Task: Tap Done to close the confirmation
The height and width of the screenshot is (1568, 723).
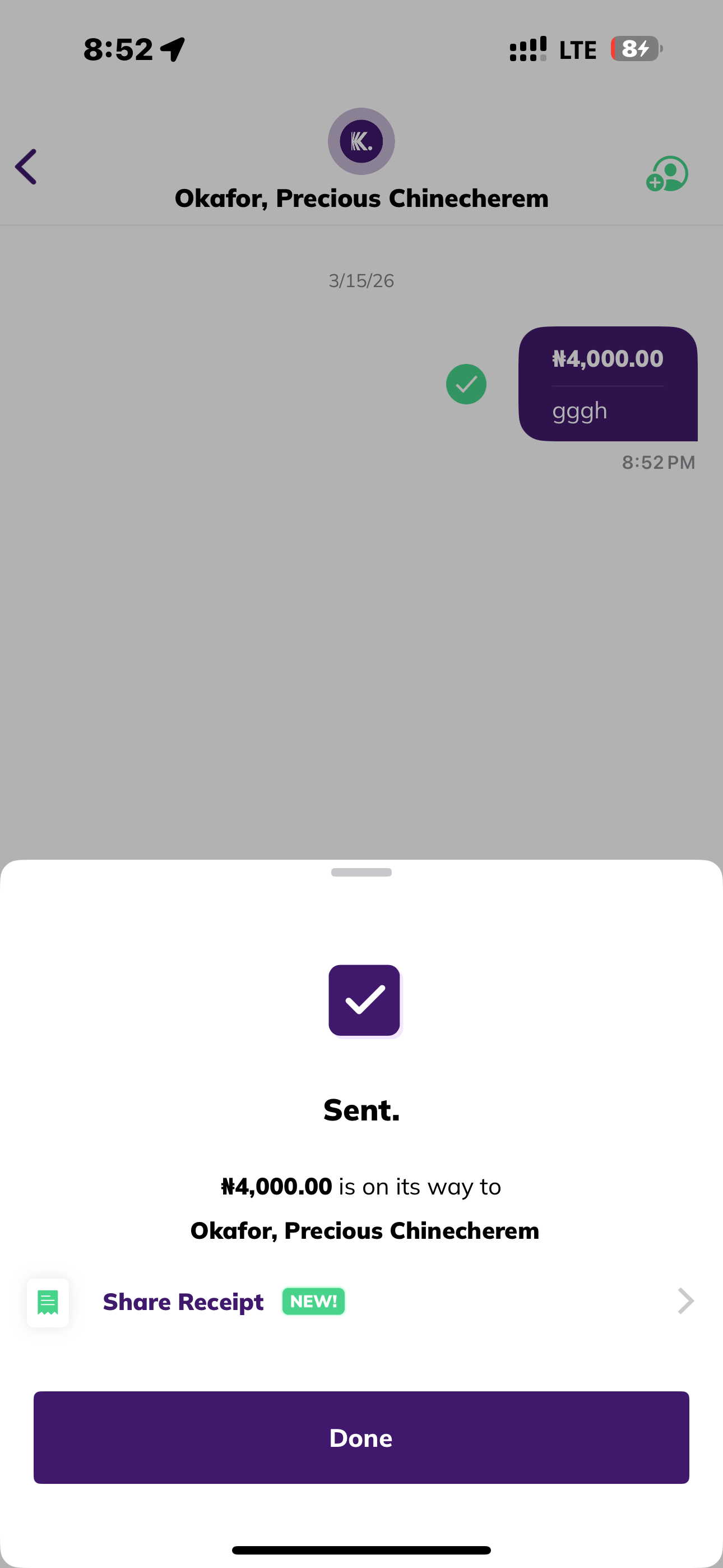Action: tap(361, 1437)
